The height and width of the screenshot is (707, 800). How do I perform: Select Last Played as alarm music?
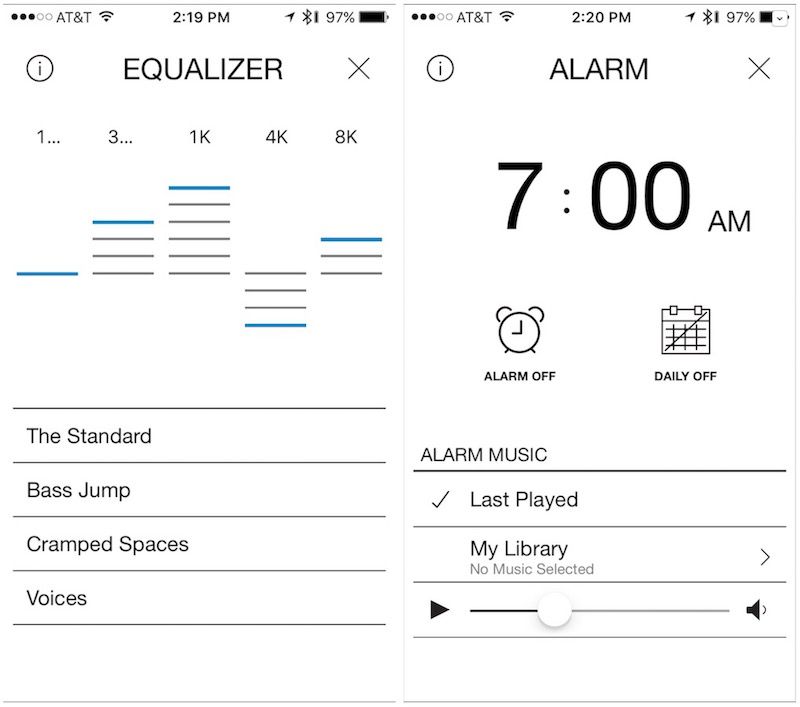pyautogui.click(x=598, y=500)
